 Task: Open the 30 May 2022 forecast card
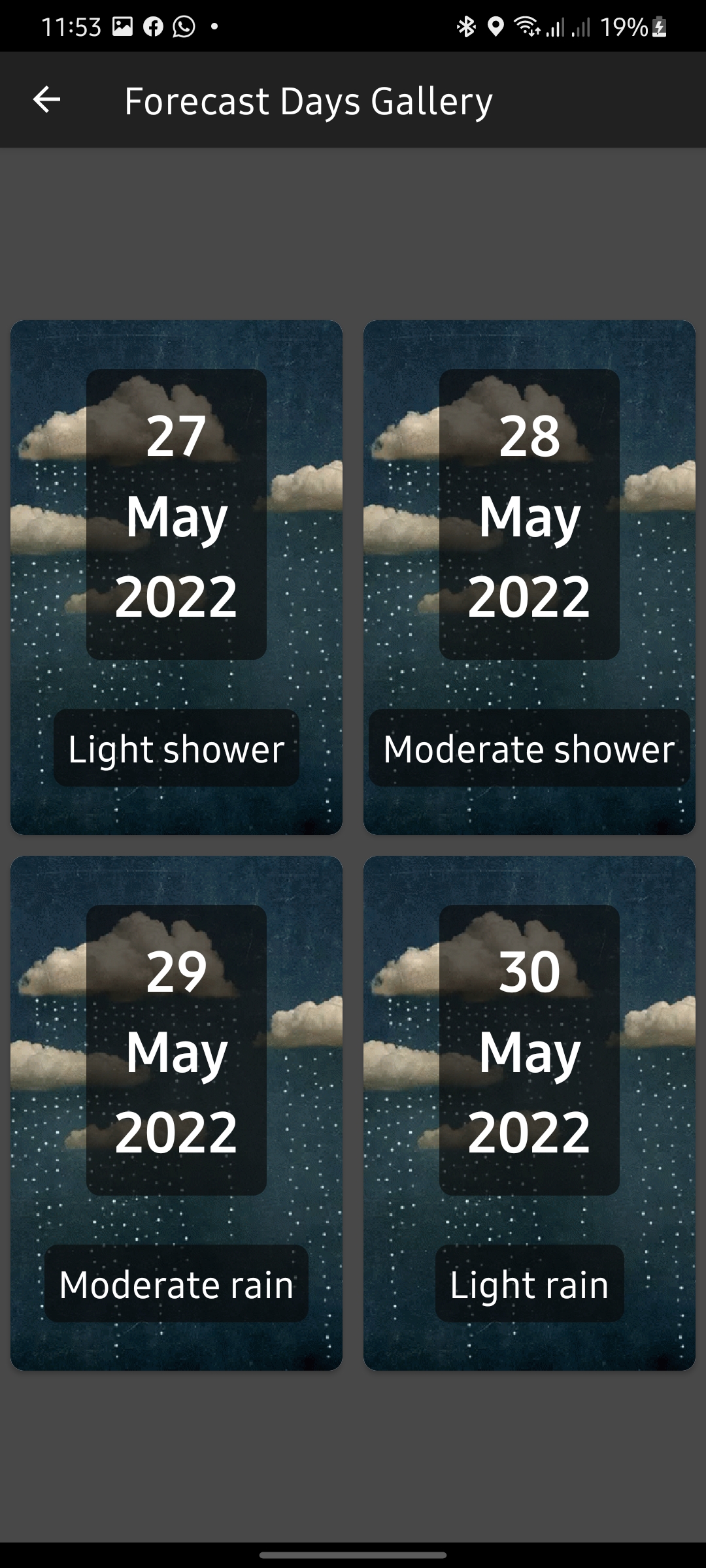pos(528,1111)
